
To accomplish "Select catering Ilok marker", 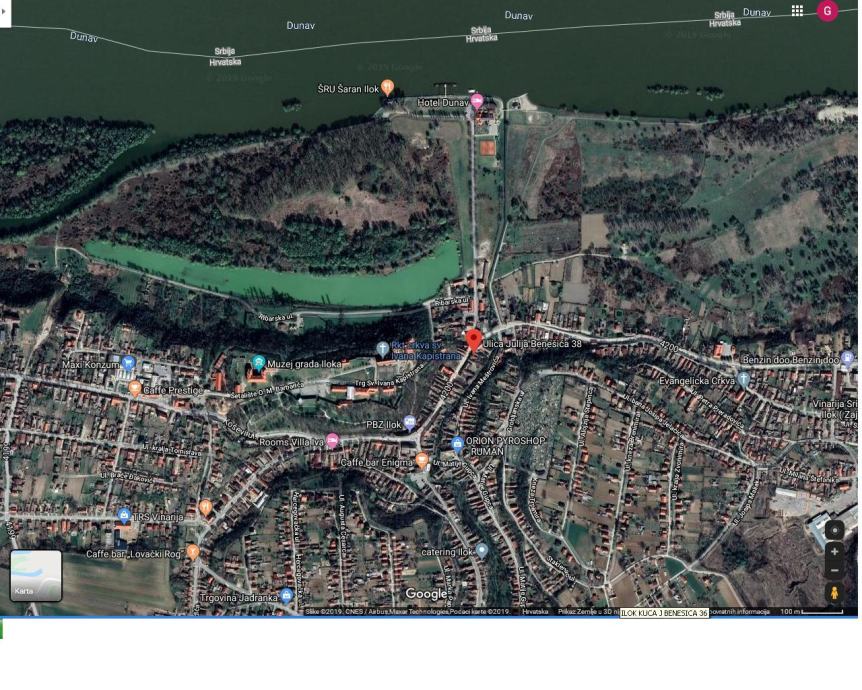I will point(481,550).
